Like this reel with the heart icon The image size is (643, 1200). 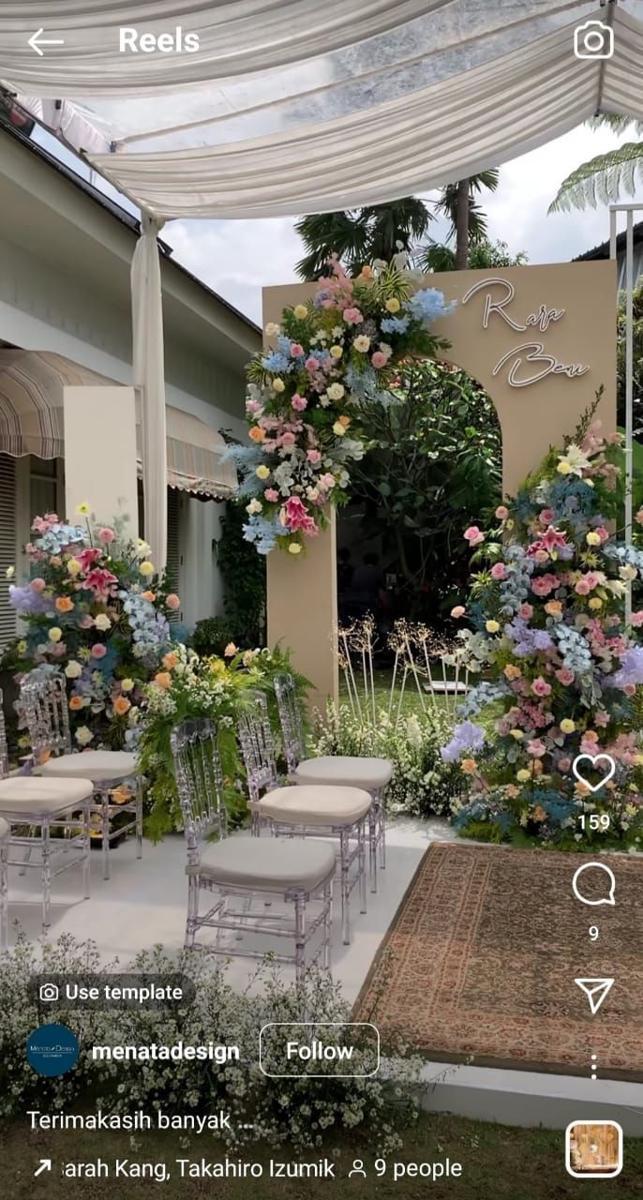(593, 773)
